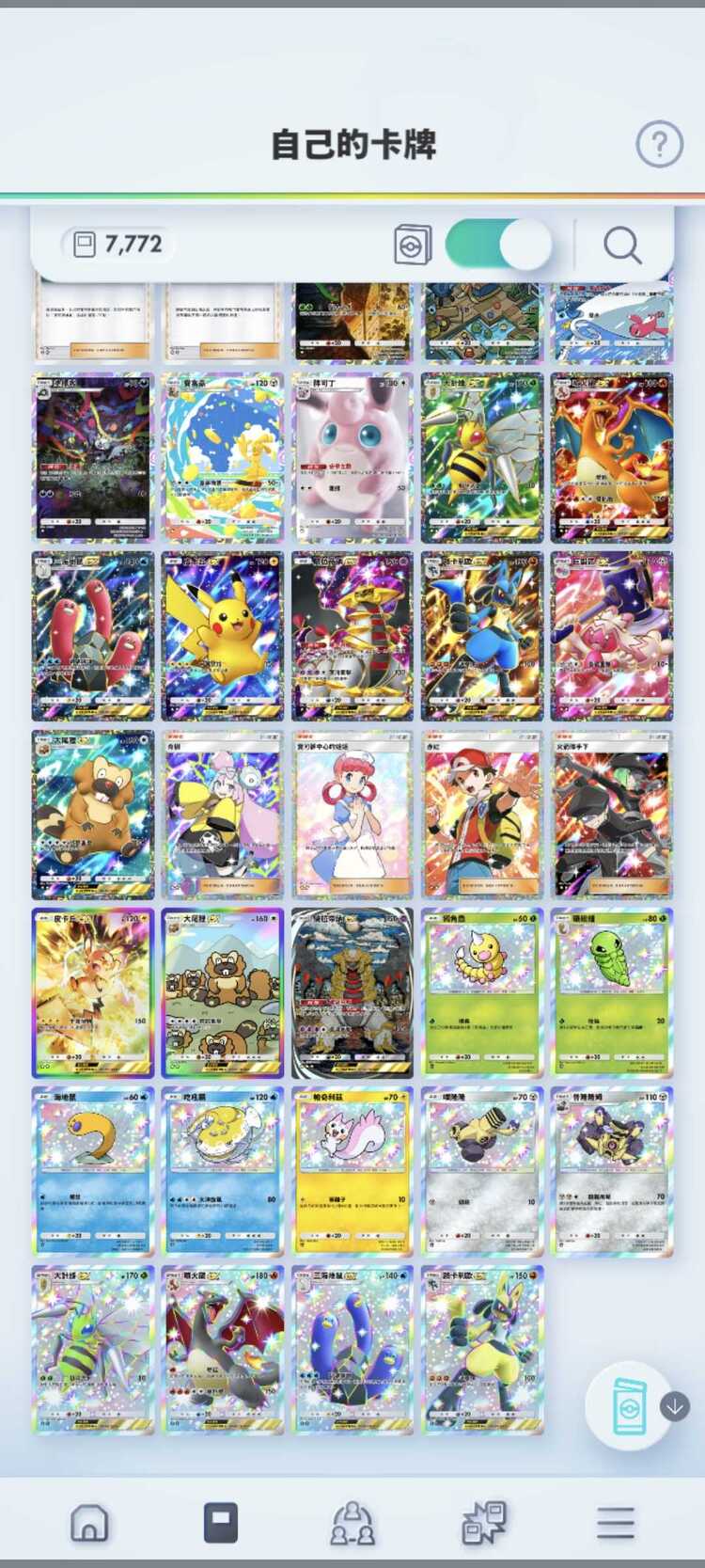Open the pink-haired nurse trainer card

(352, 815)
